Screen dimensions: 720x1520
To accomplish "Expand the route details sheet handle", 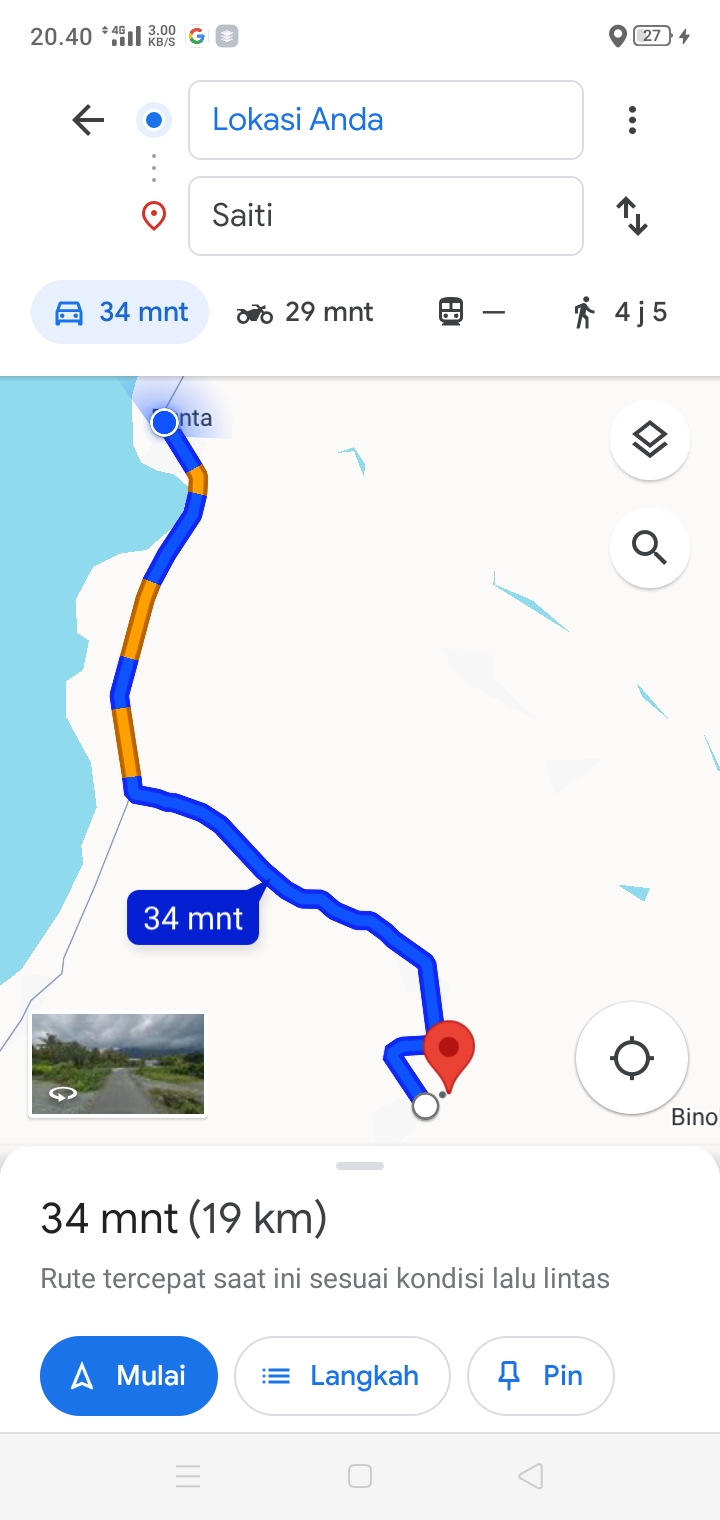I will pos(360,1166).
